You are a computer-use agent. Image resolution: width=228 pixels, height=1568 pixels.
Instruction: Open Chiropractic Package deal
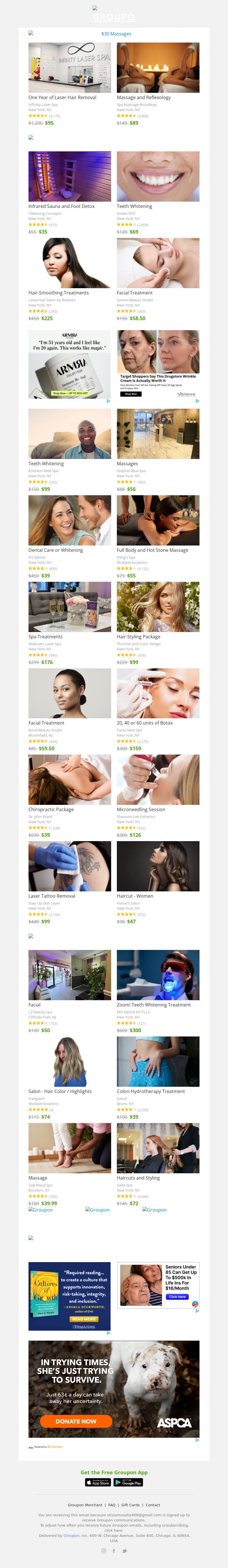pyautogui.click(x=69, y=779)
